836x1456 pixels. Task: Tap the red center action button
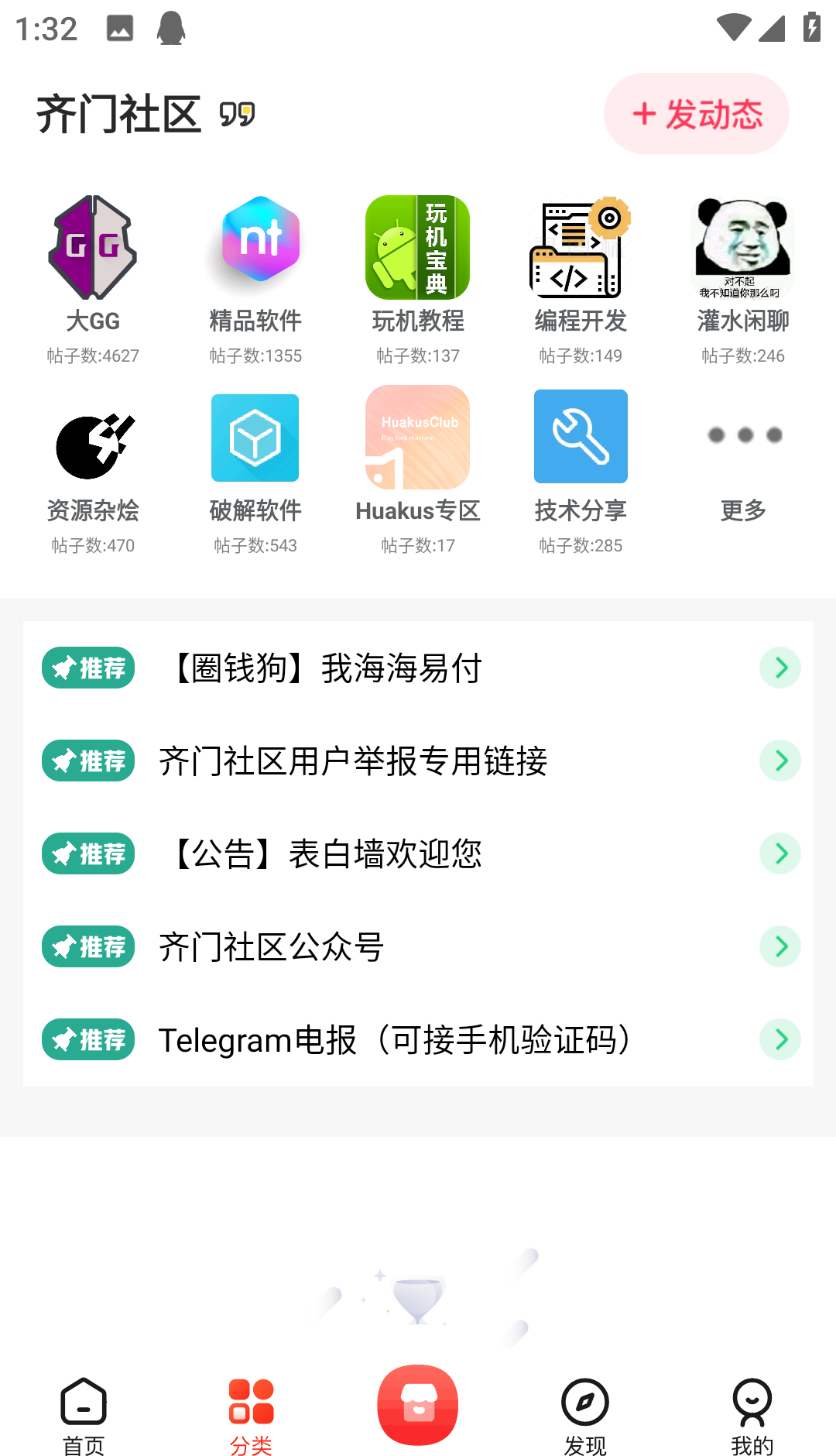[417, 1404]
